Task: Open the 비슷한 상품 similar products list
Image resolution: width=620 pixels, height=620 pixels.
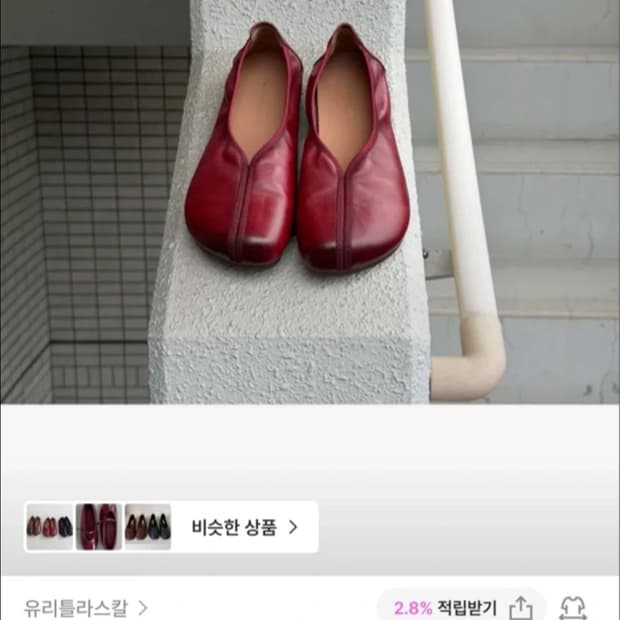Action: click(171, 527)
